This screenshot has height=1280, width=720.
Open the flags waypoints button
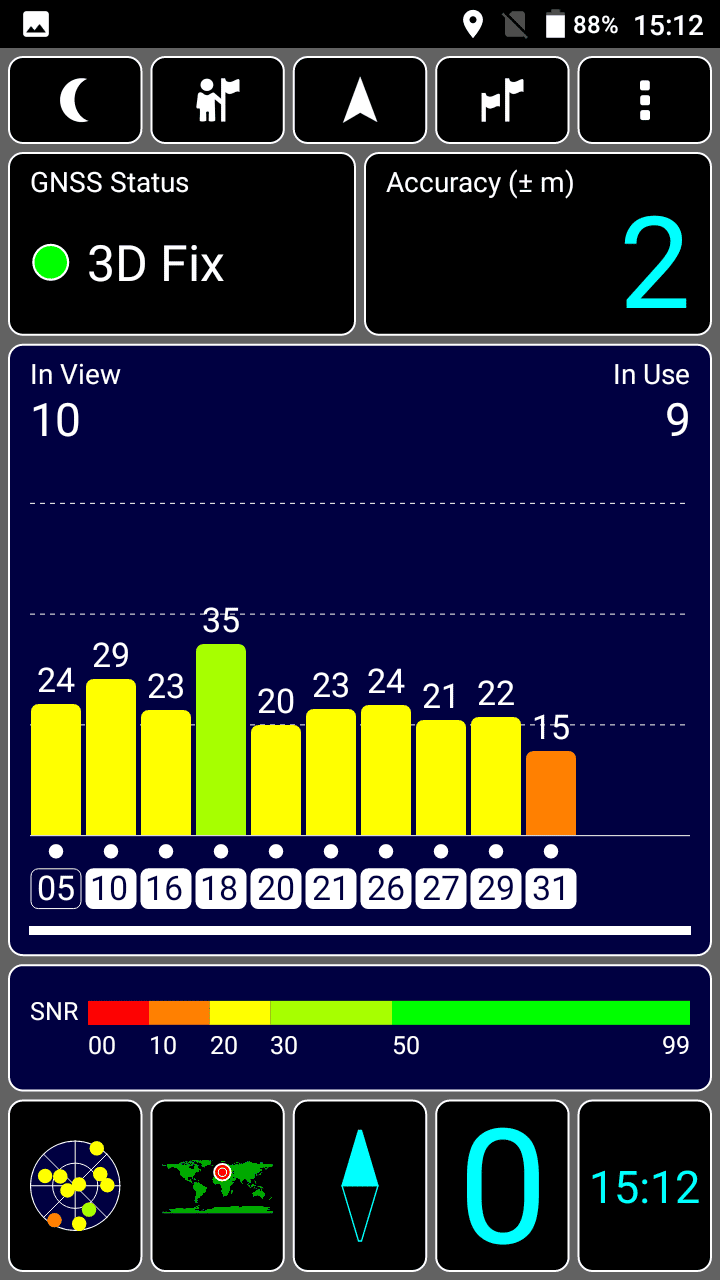pos(502,100)
